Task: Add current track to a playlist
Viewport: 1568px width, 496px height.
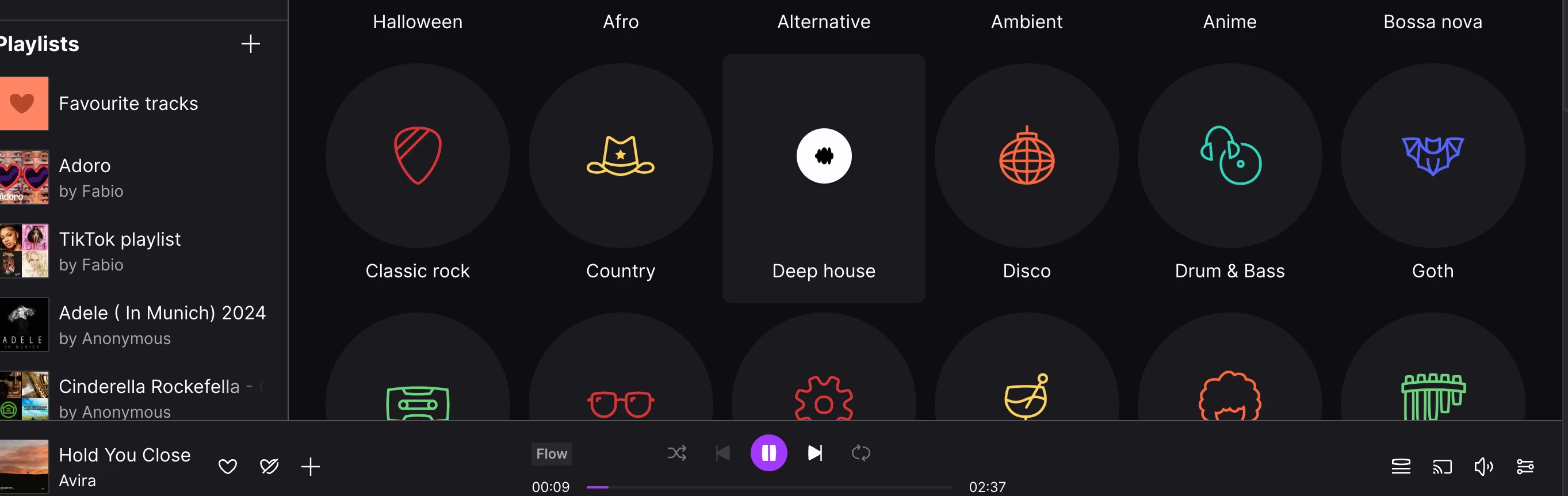Action: pos(311,467)
